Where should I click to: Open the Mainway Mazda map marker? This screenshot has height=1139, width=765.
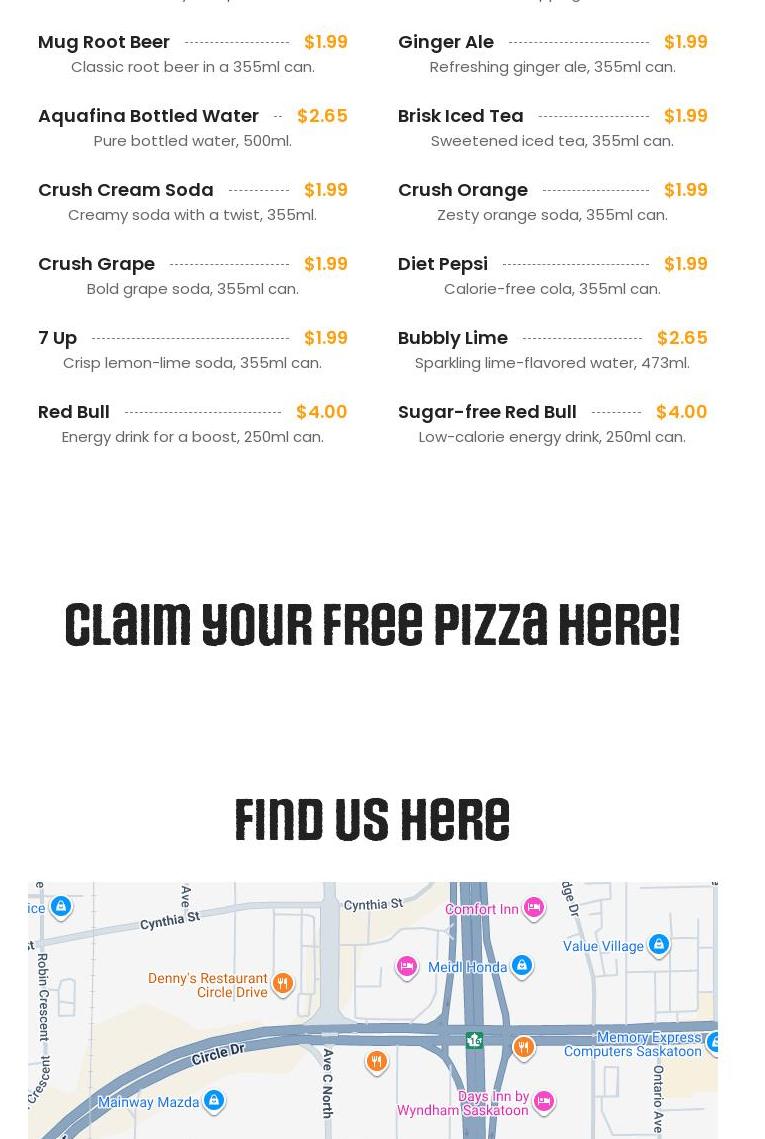[x=213, y=1101]
